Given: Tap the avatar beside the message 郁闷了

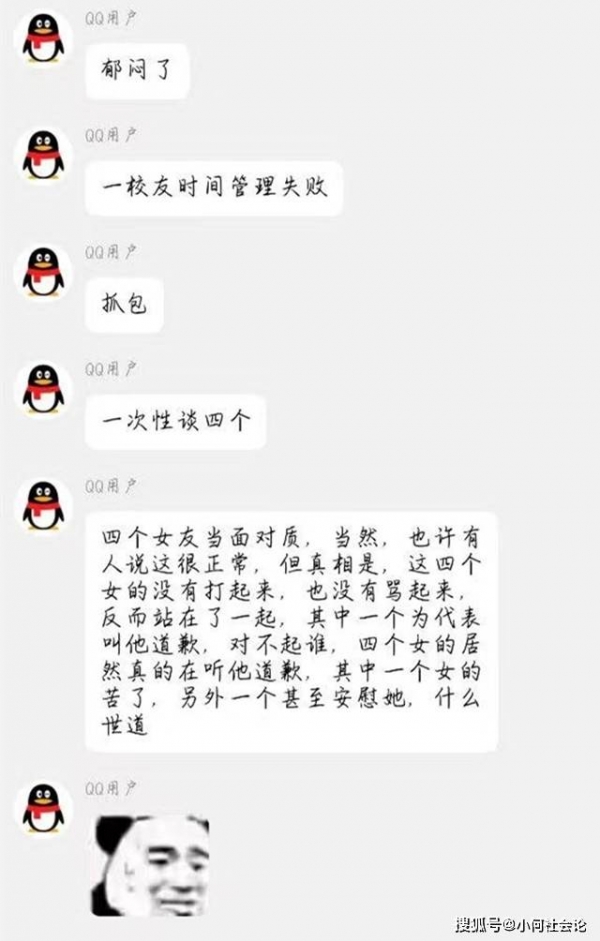Looking at the screenshot, I should [x=43, y=40].
